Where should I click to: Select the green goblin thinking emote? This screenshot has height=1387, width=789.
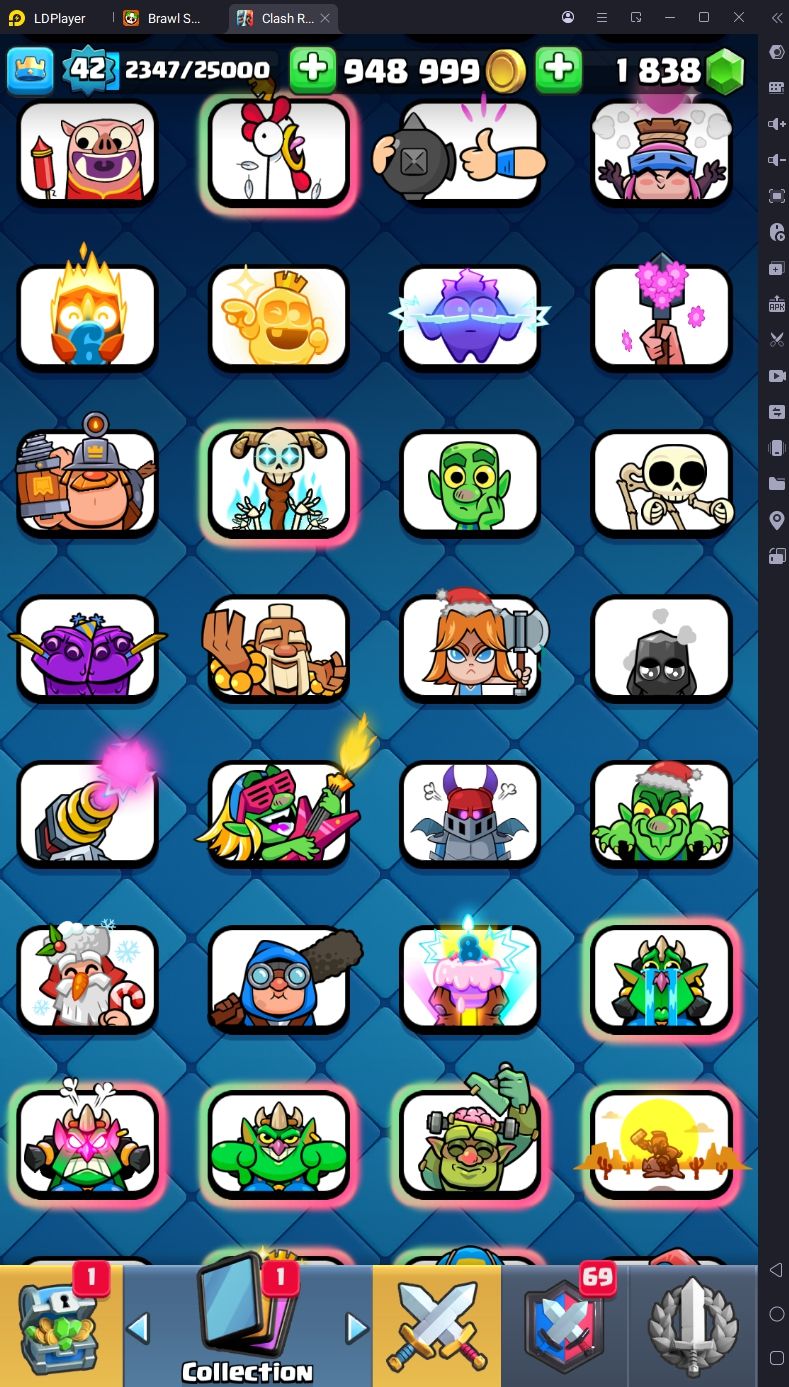(470, 483)
